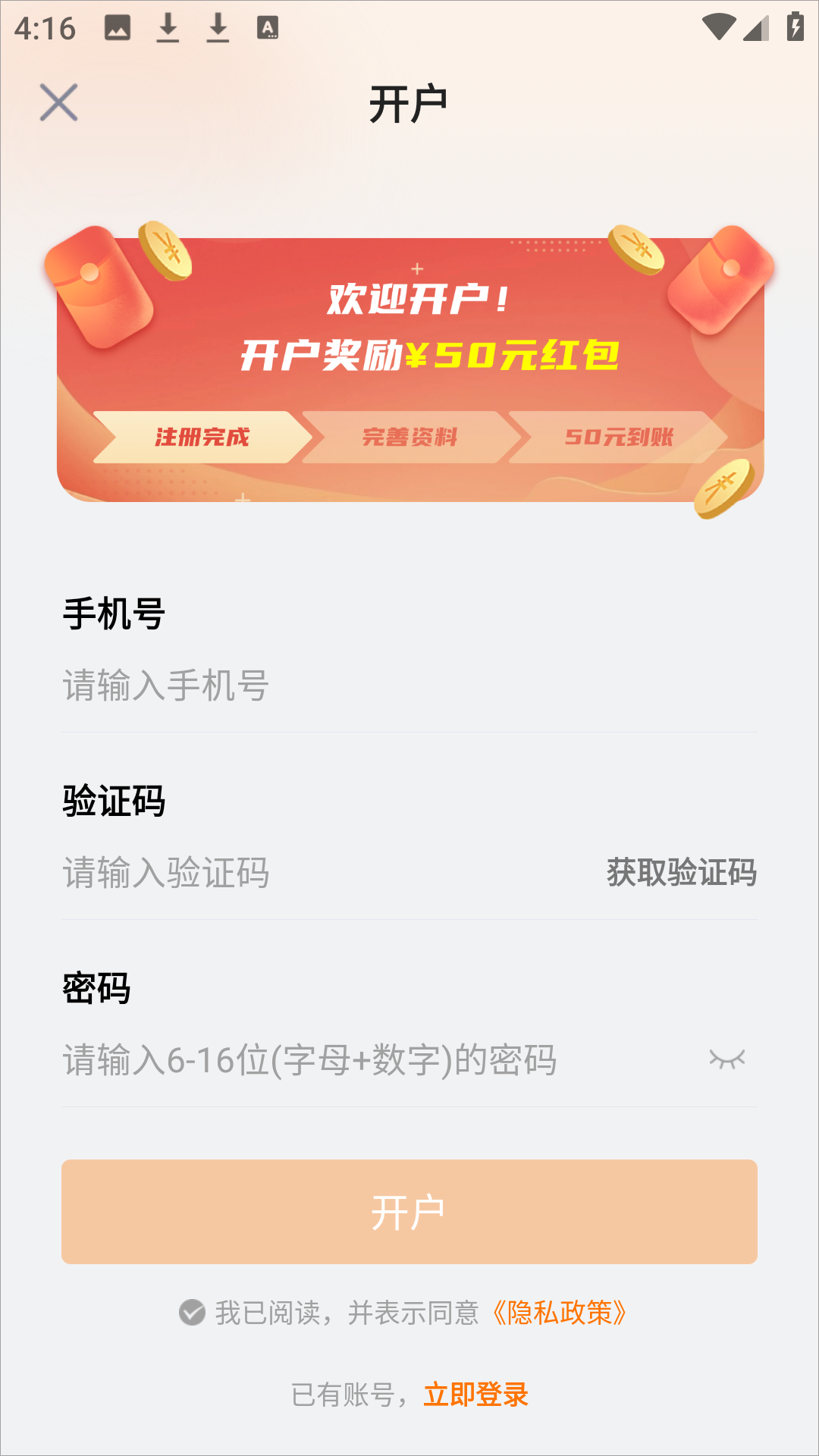Close the 开户 registration page
Screen dimensions: 819x1456
(x=58, y=102)
